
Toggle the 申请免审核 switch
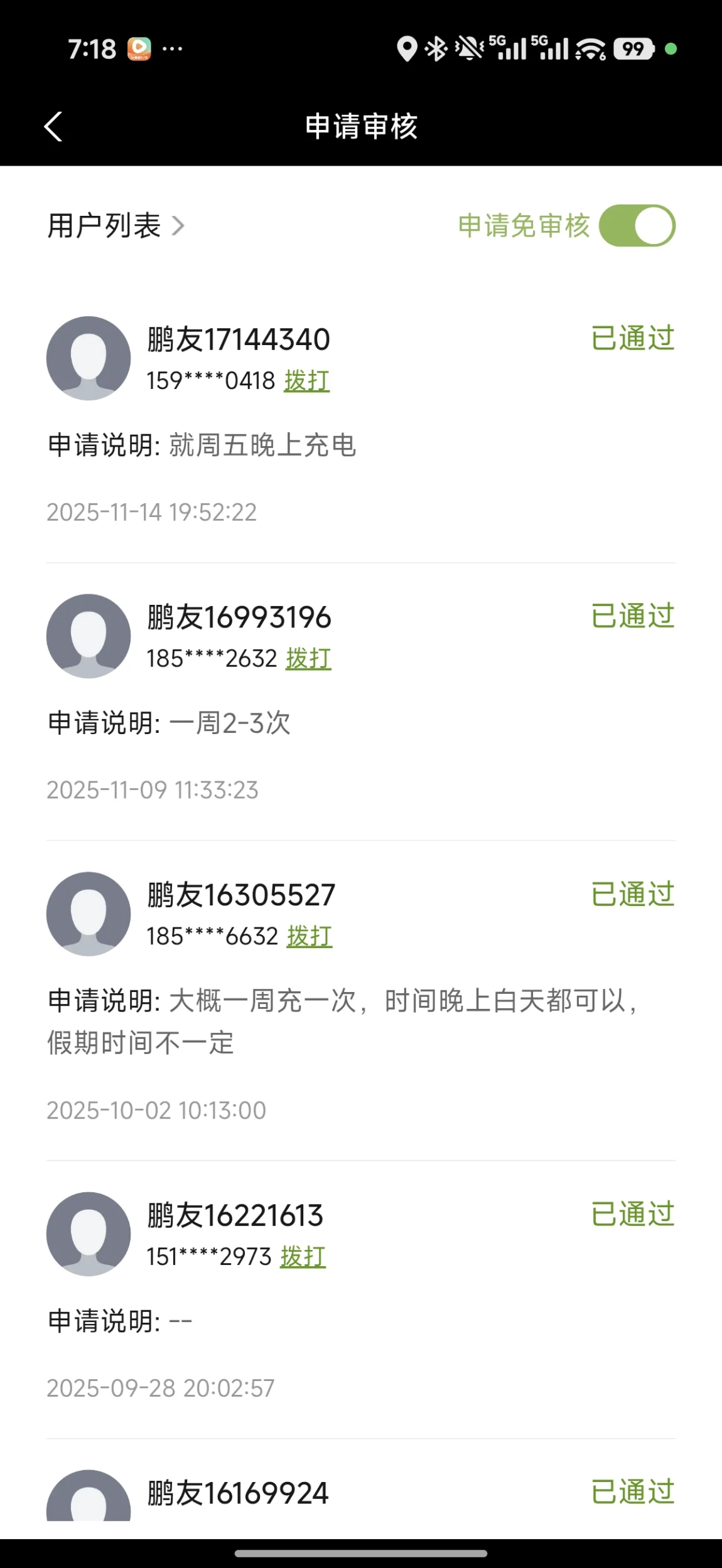(637, 226)
